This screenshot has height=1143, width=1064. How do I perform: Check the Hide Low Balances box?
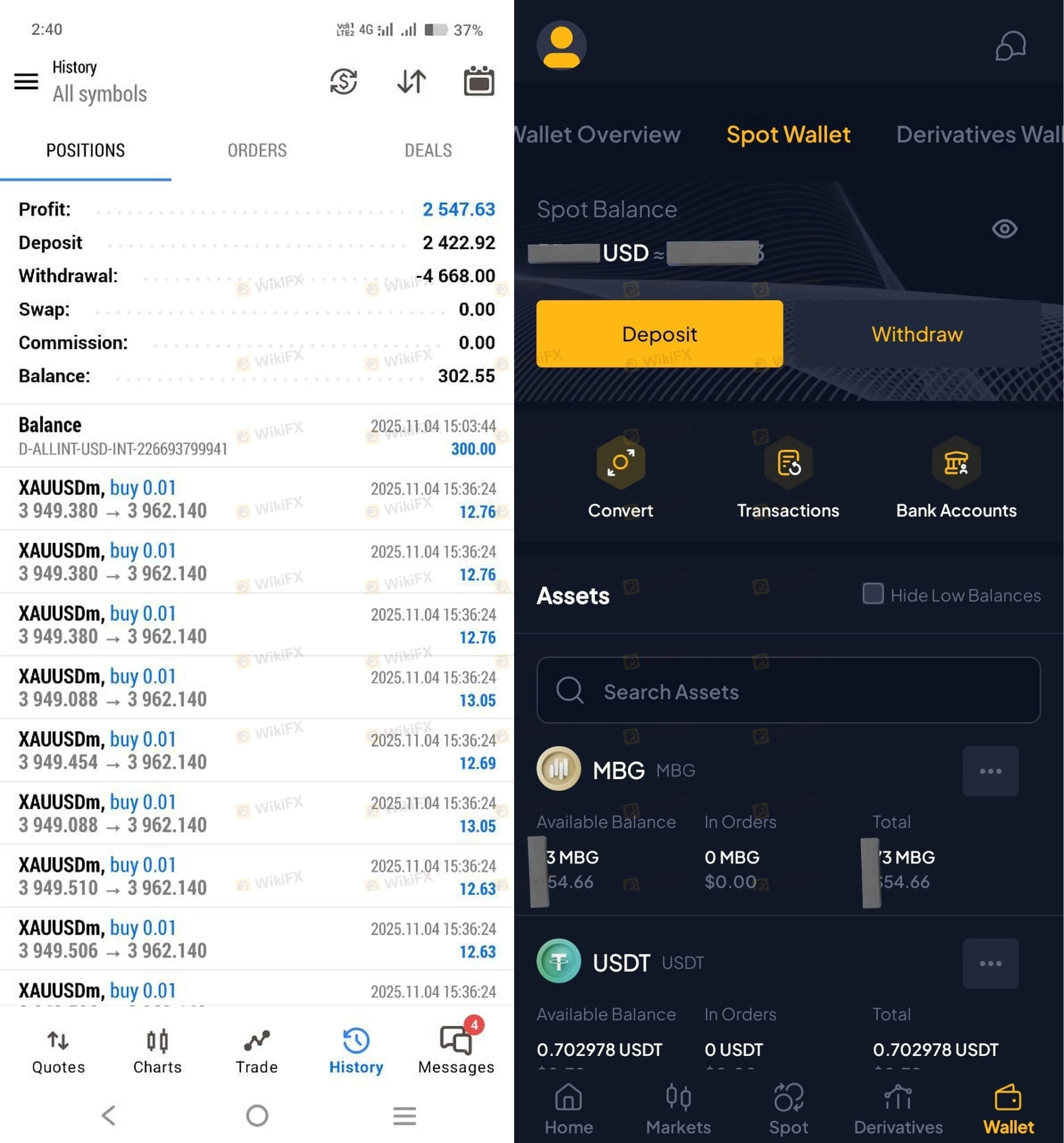(872, 593)
